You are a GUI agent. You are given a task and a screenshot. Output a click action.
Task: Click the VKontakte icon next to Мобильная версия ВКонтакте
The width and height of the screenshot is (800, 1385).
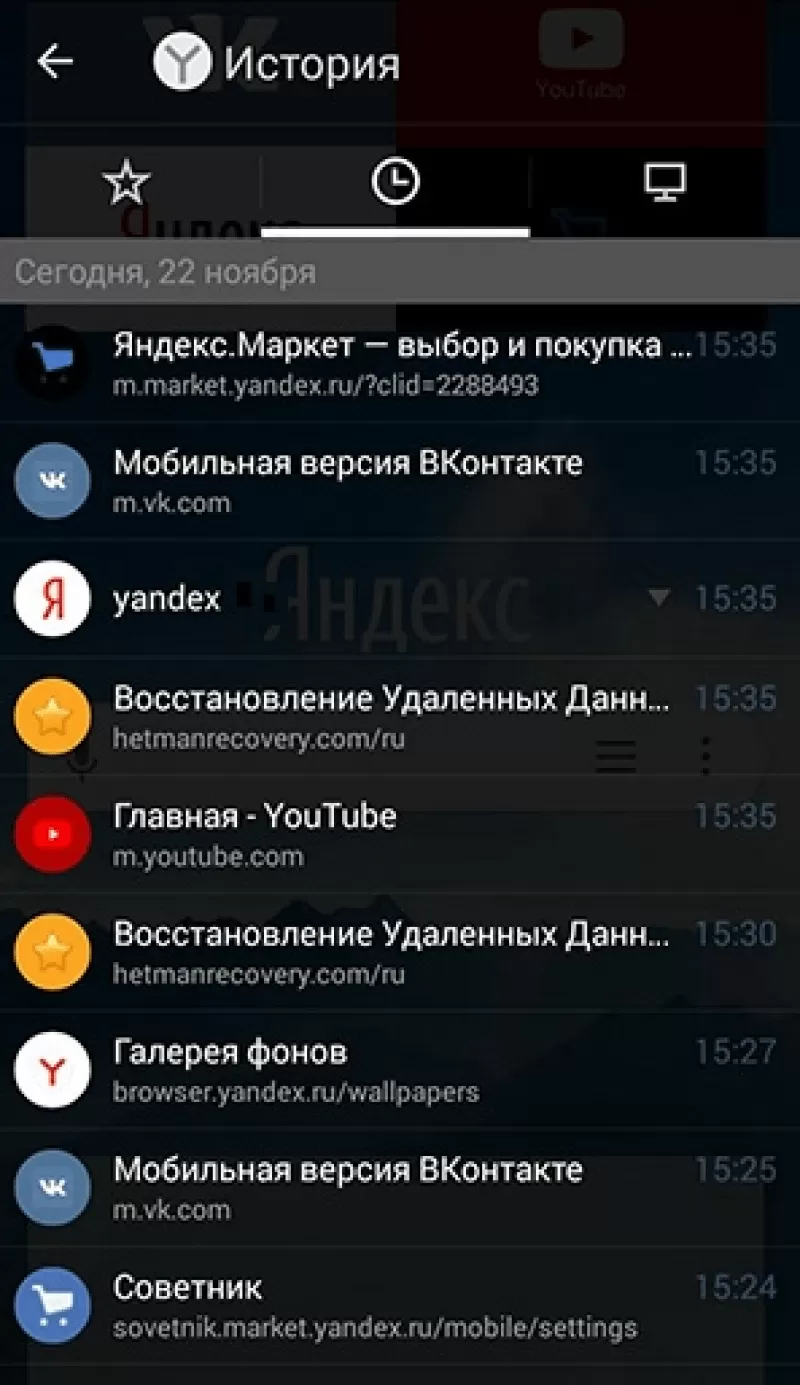point(52,481)
